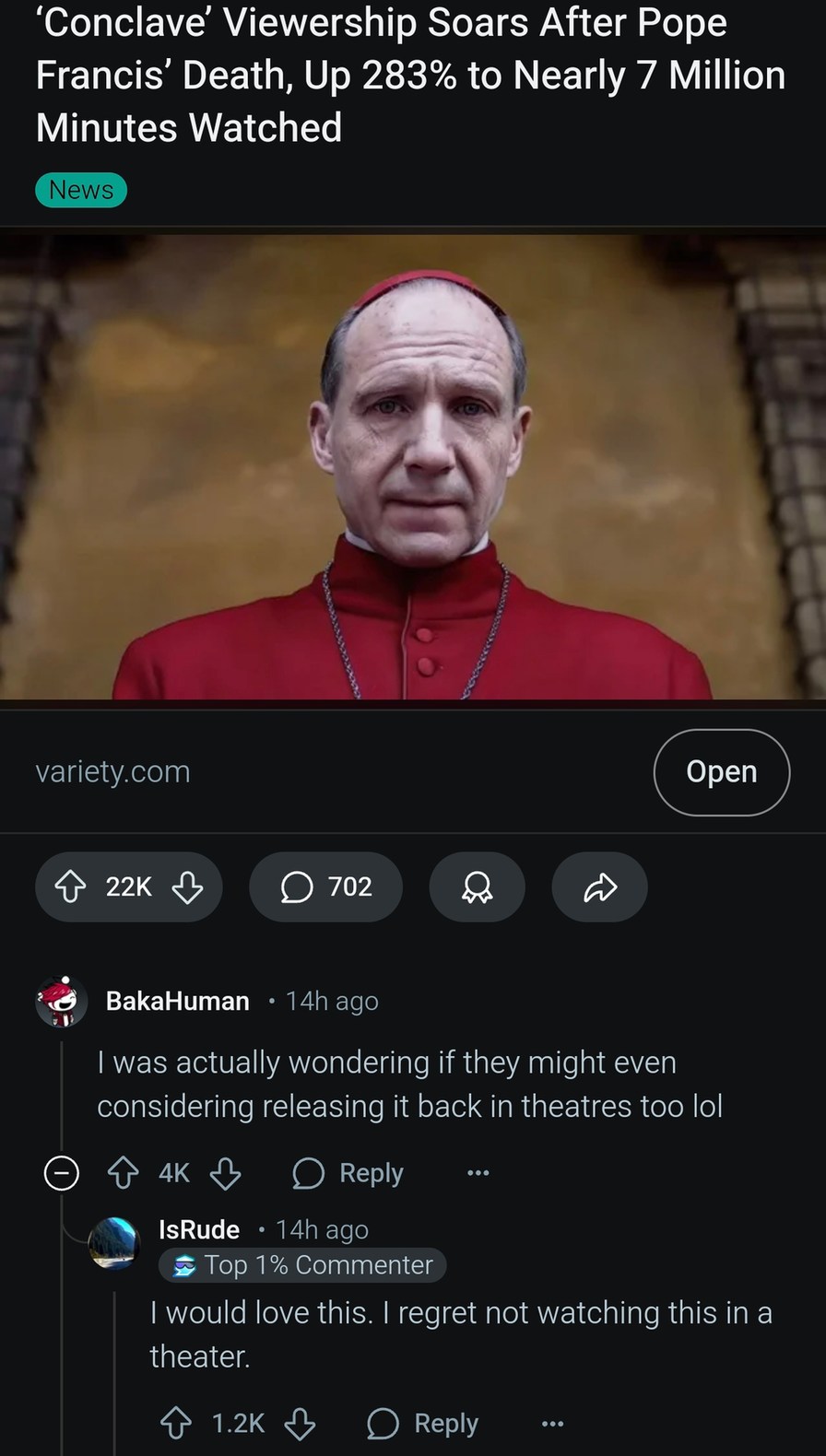Open more options on IsRude's comment
This screenshot has height=1456, width=826.
pos(552,1424)
